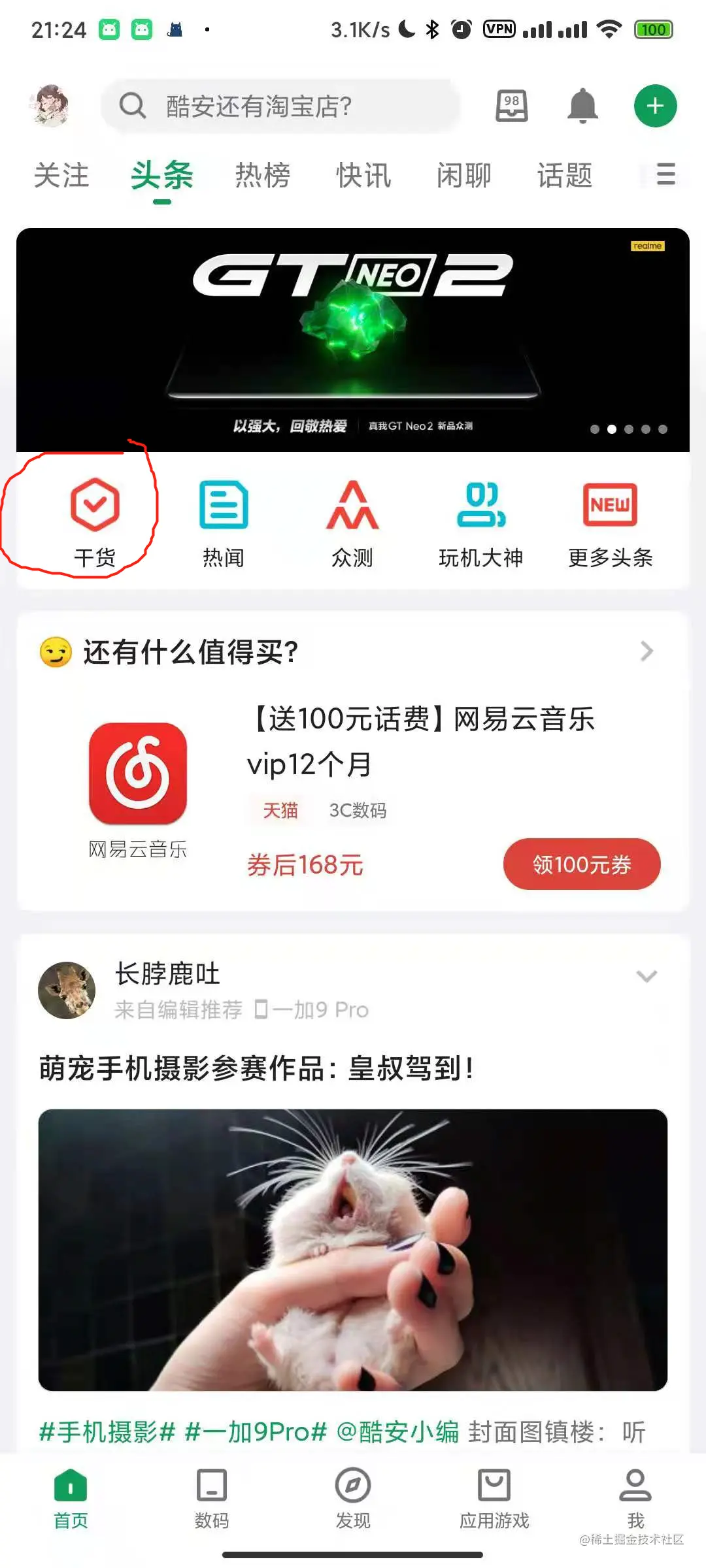Open the tab list via hamburger icon
The image size is (706, 1568).
[x=665, y=175]
